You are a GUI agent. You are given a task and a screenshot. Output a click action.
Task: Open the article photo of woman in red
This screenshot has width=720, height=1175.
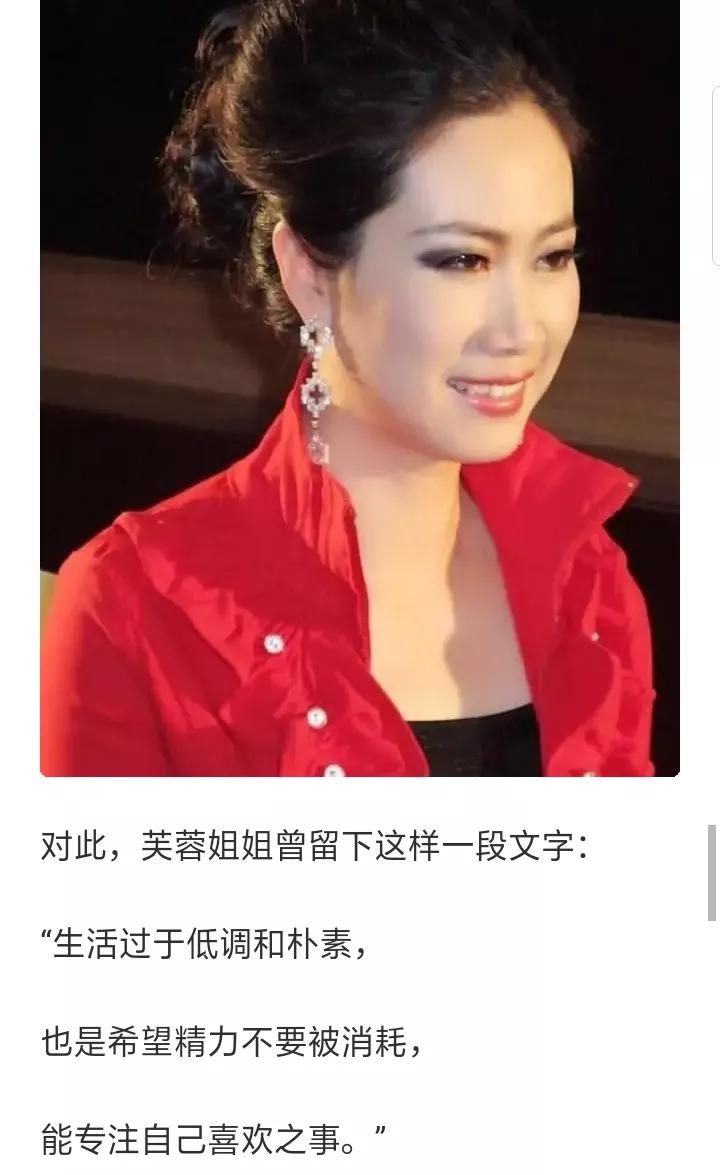[360, 388]
